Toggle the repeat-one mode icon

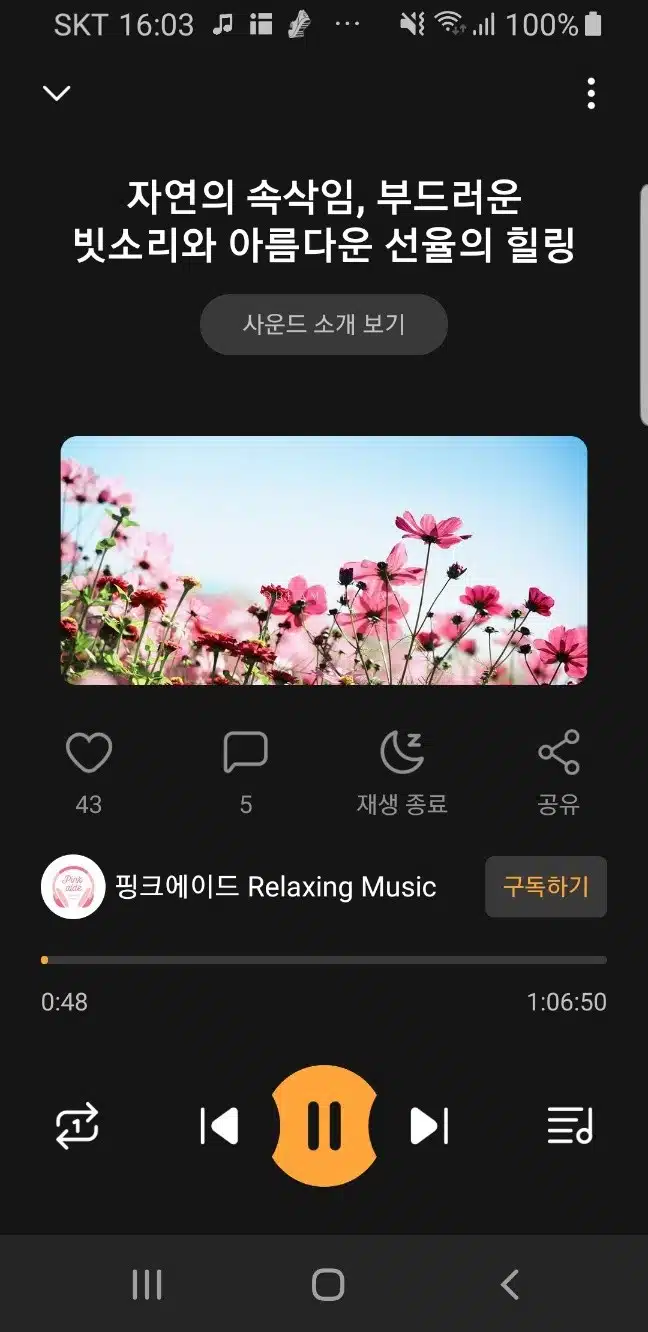(78, 1126)
